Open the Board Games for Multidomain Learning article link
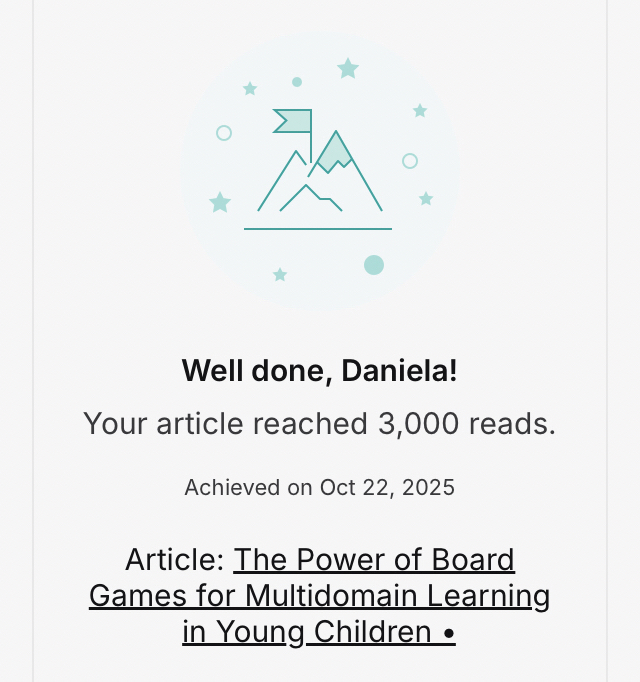640x682 pixels. [319, 596]
